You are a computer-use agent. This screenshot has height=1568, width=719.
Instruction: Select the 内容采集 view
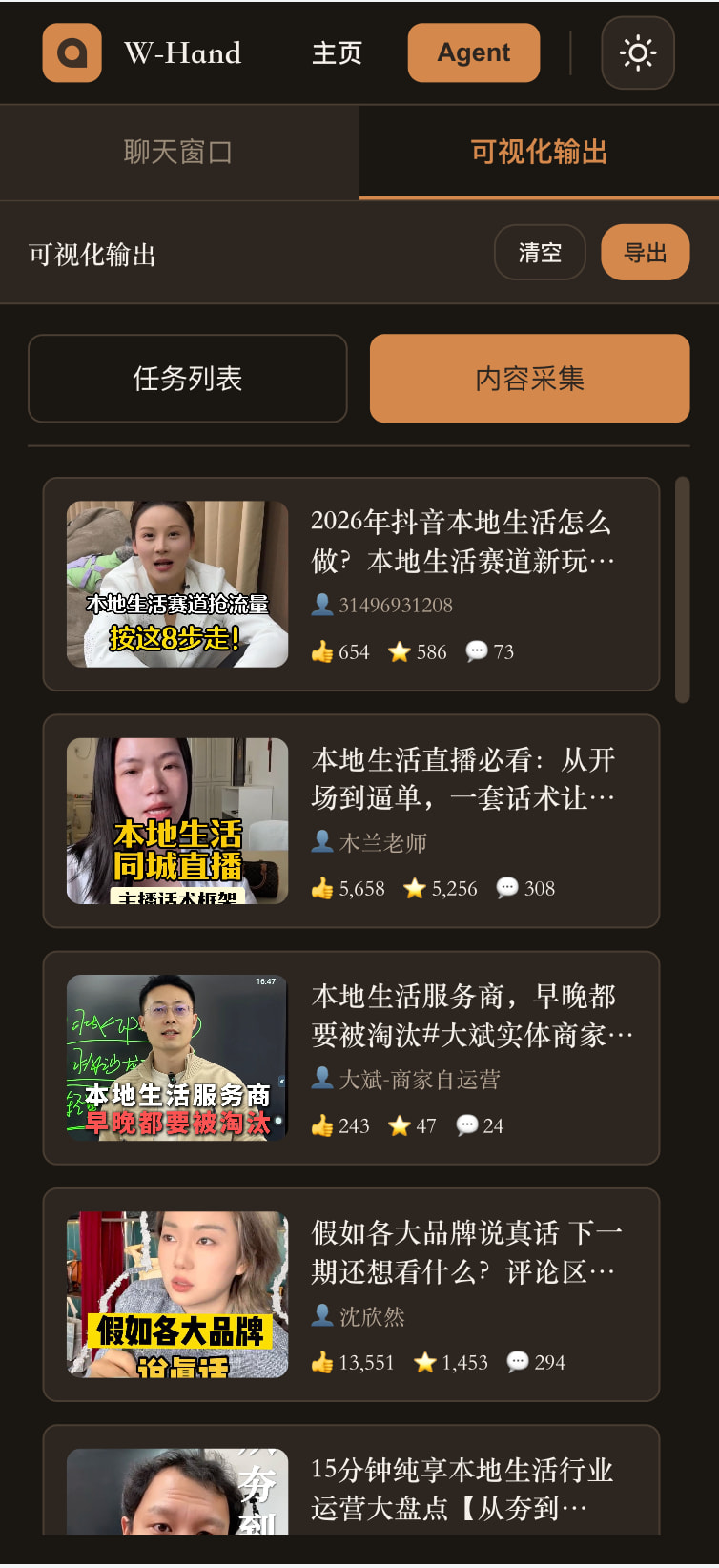[x=529, y=379]
